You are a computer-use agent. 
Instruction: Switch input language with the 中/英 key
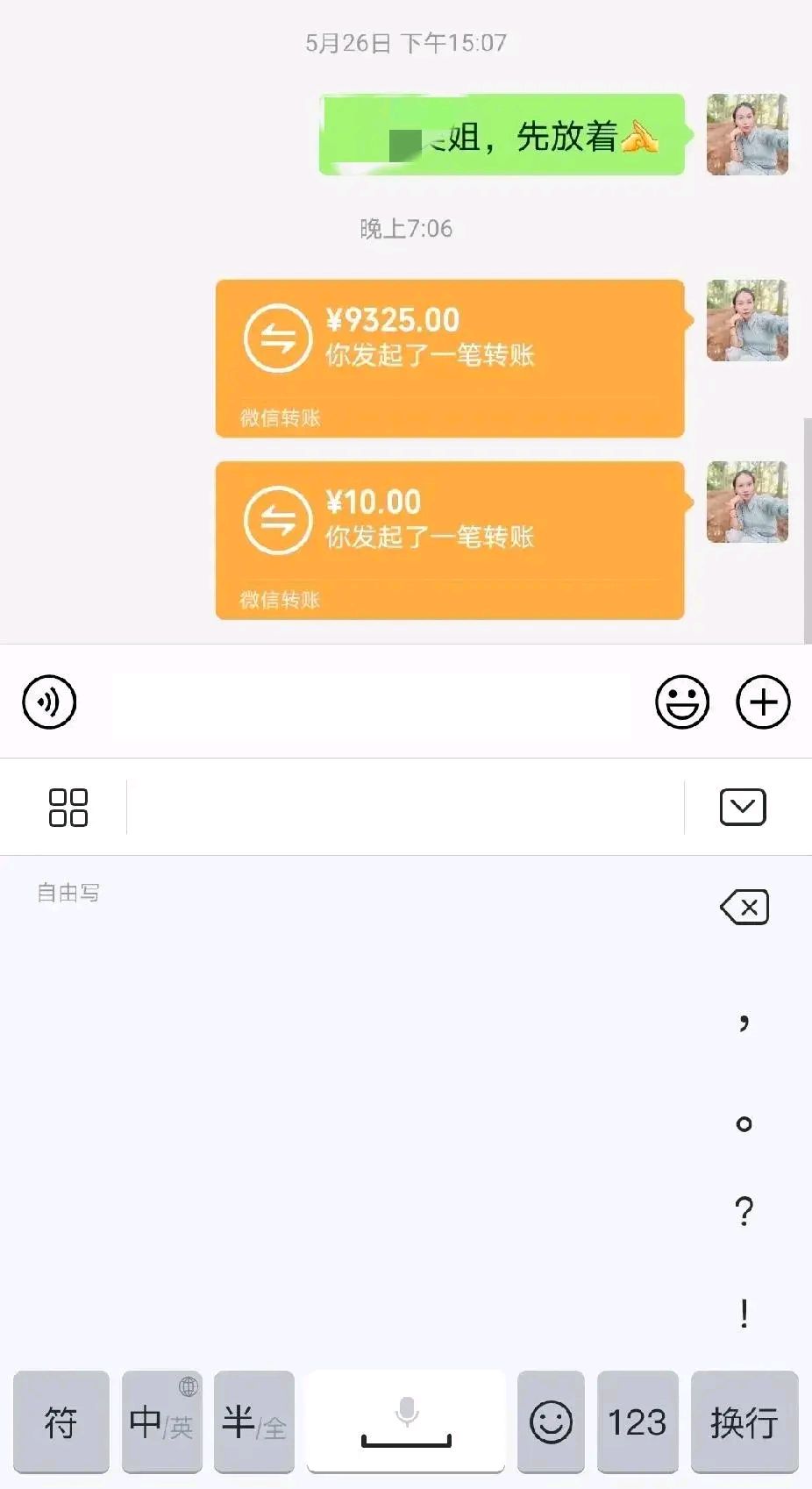[x=161, y=1421]
